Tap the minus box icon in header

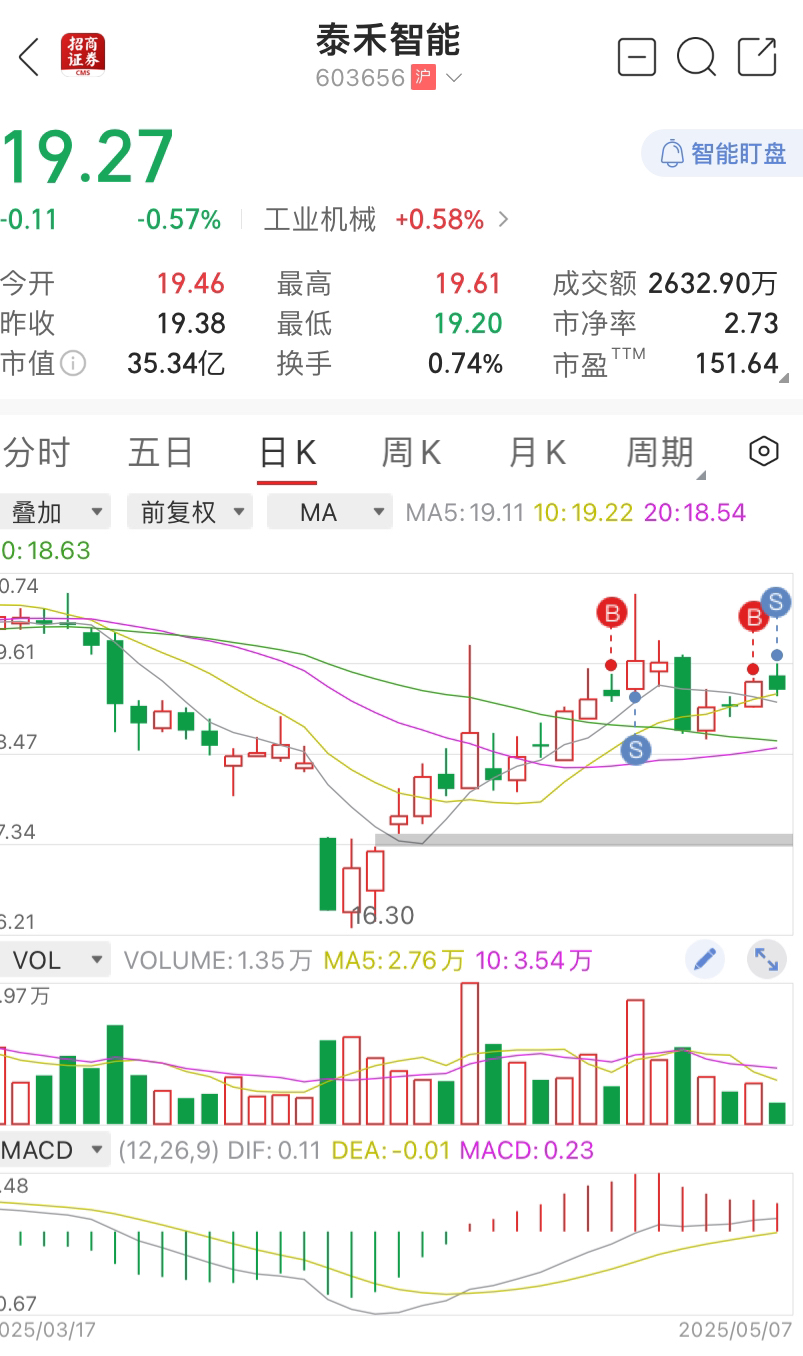tap(637, 56)
